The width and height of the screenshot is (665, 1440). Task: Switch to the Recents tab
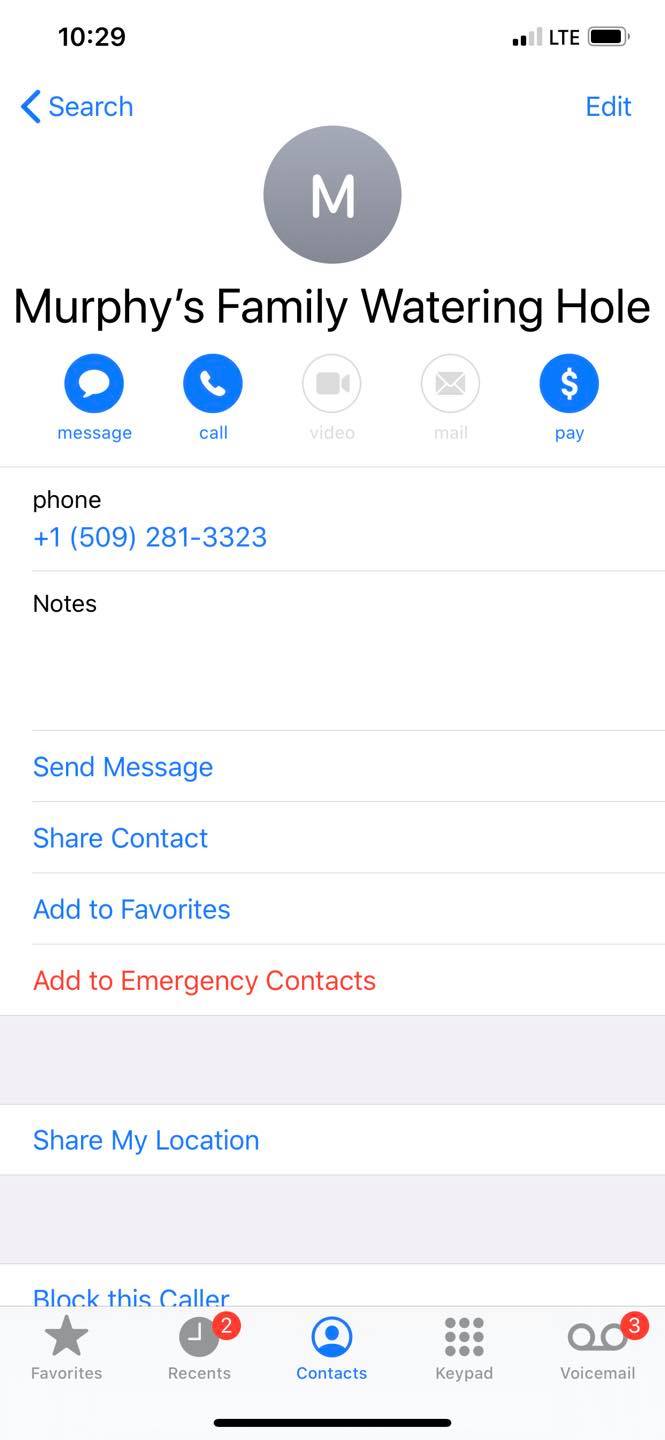point(199,1348)
